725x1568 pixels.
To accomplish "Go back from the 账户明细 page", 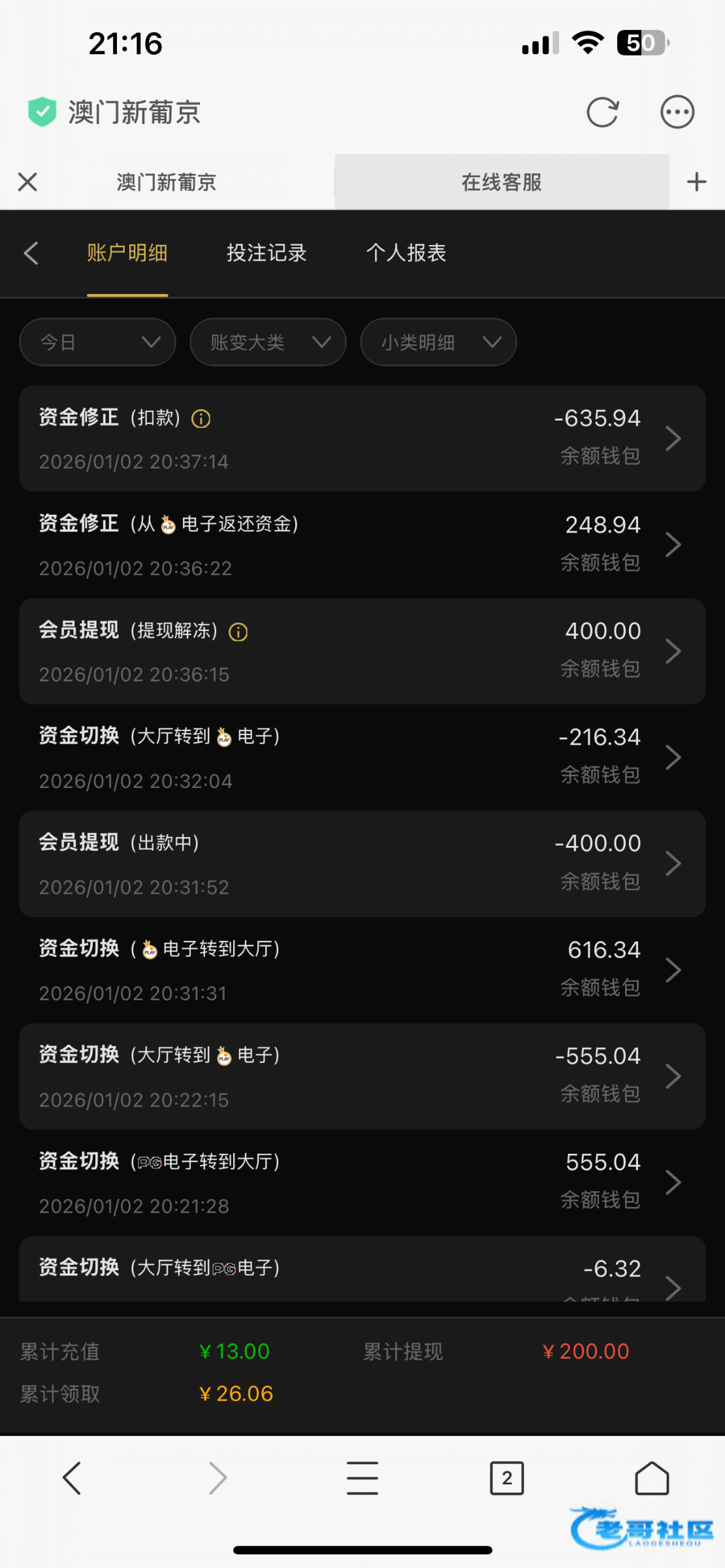I will tap(31, 253).
